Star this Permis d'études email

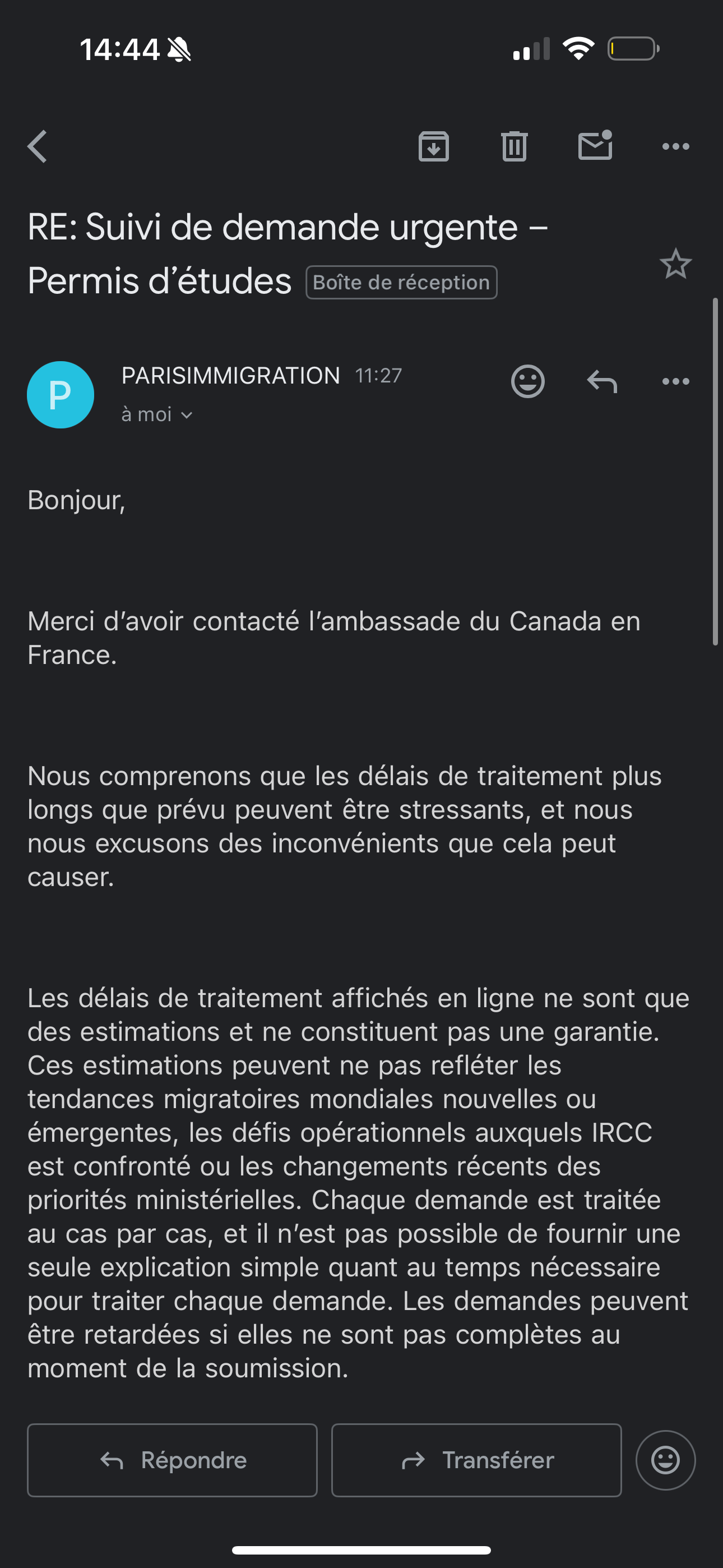(675, 264)
